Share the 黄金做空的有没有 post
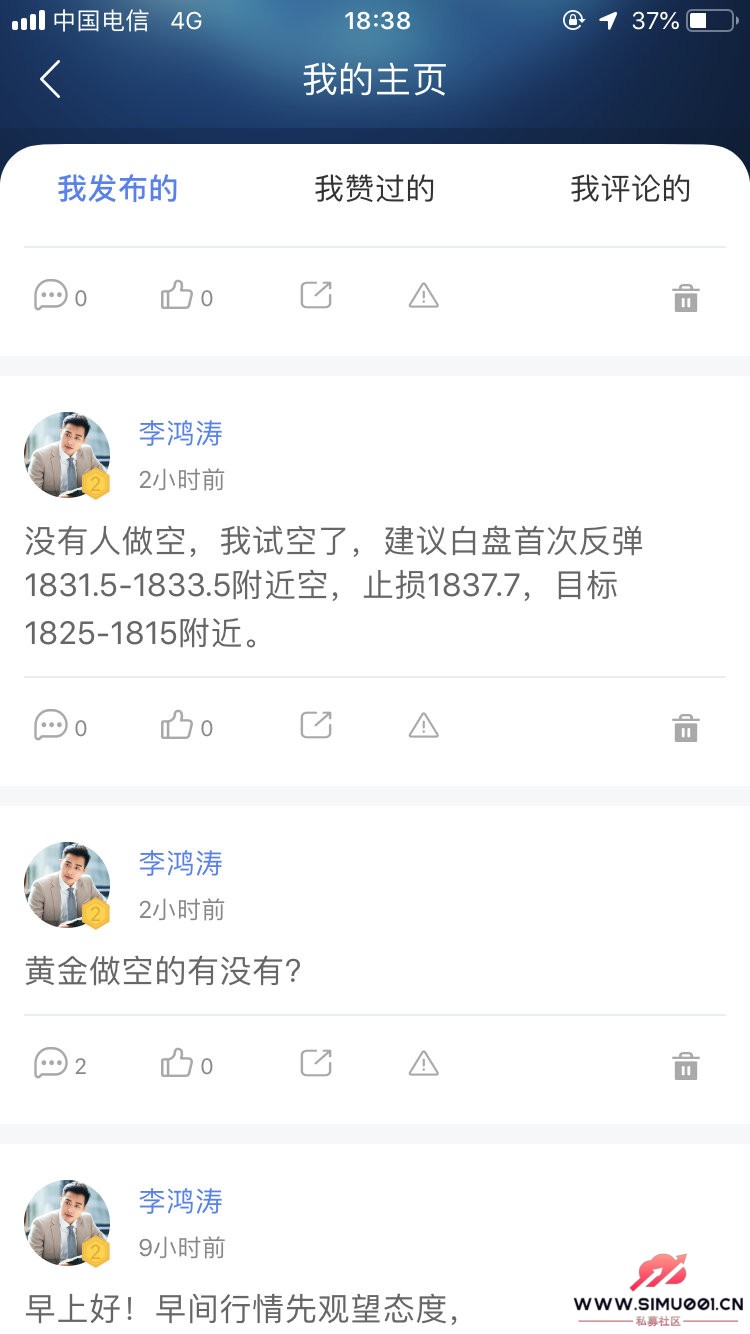The image size is (750, 1334). (x=316, y=1063)
